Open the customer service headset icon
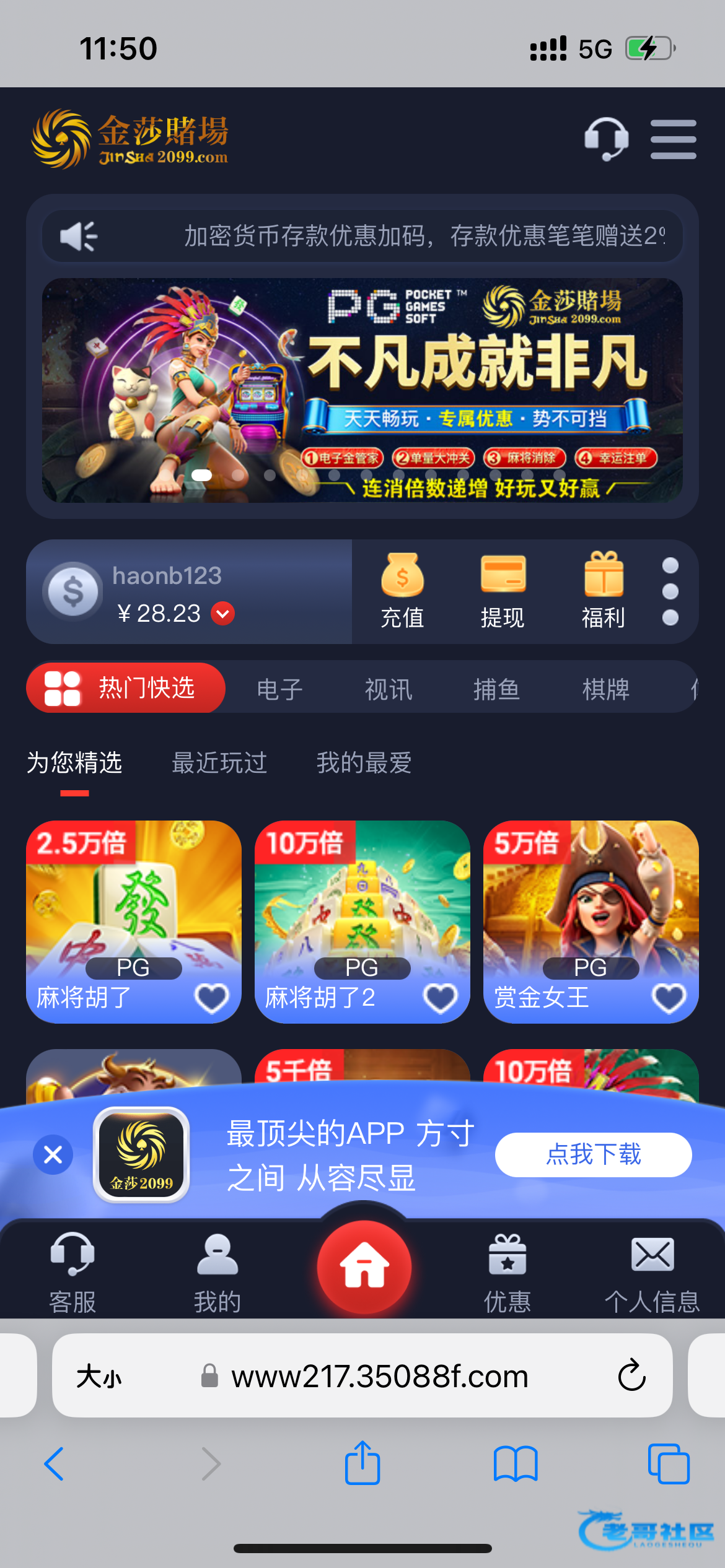 606,139
